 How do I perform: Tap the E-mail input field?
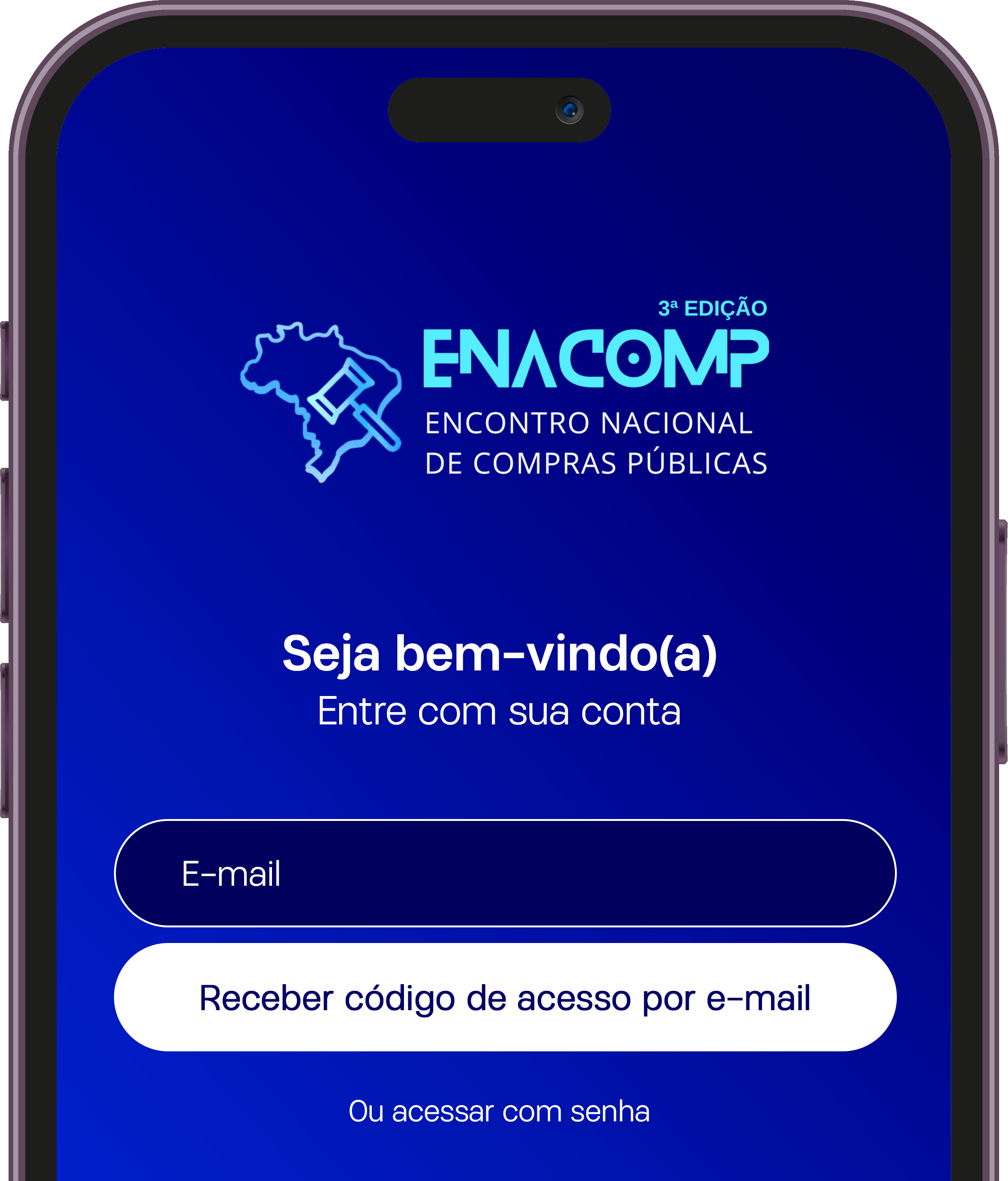(505, 874)
